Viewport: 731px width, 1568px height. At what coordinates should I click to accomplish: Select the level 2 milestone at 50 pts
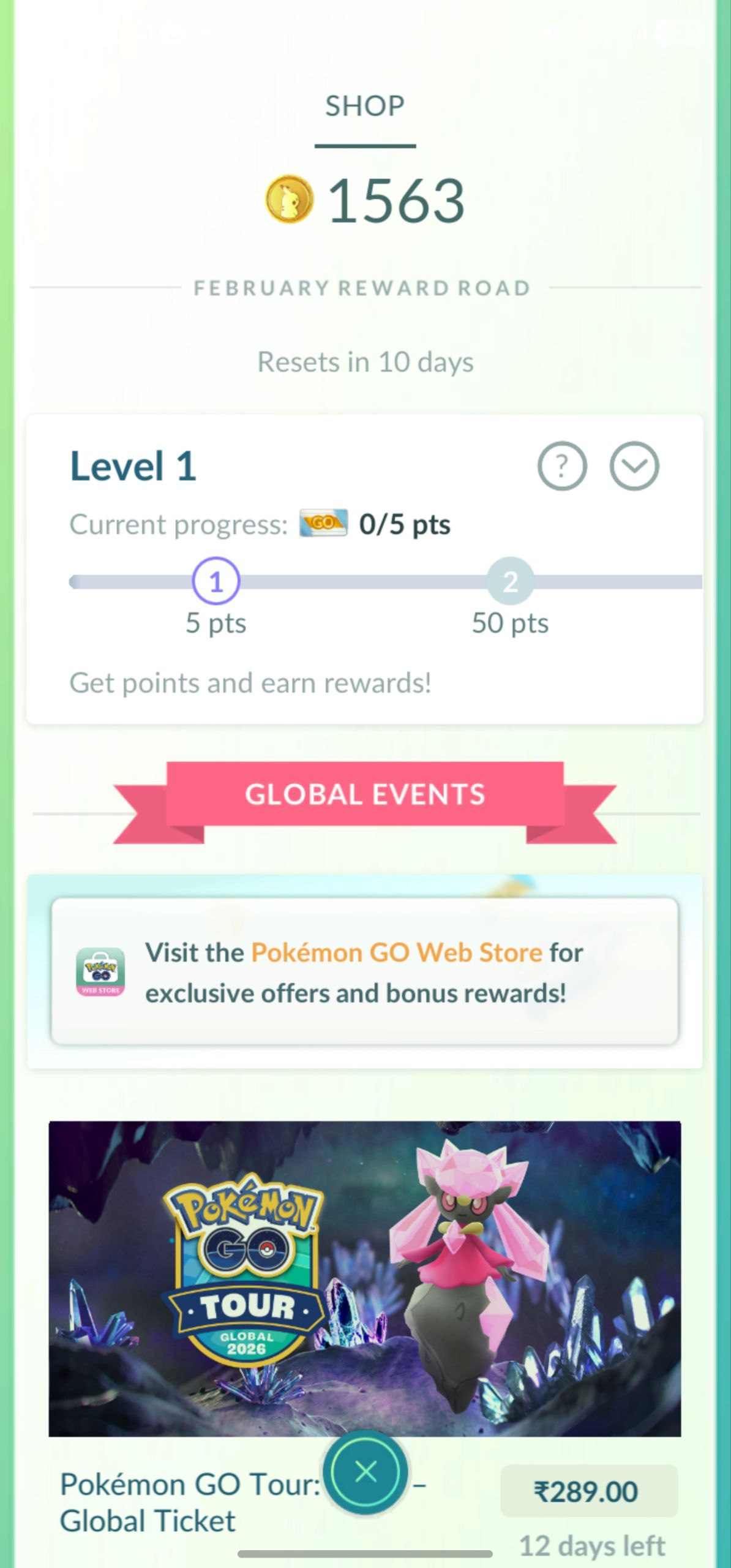coord(510,581)
